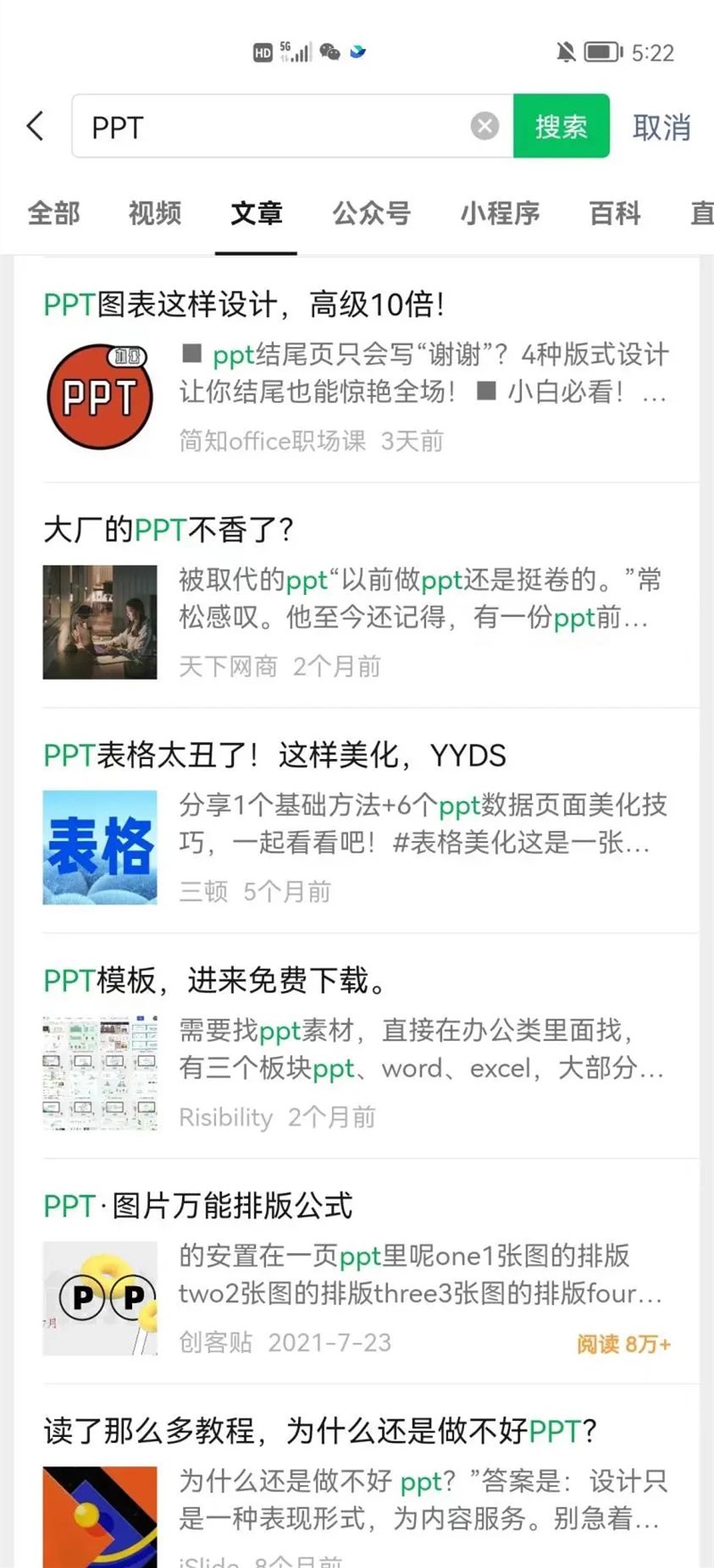The image size is (714, 1568).
Task: Clear the PPT search text
Action: click(485, 127)
